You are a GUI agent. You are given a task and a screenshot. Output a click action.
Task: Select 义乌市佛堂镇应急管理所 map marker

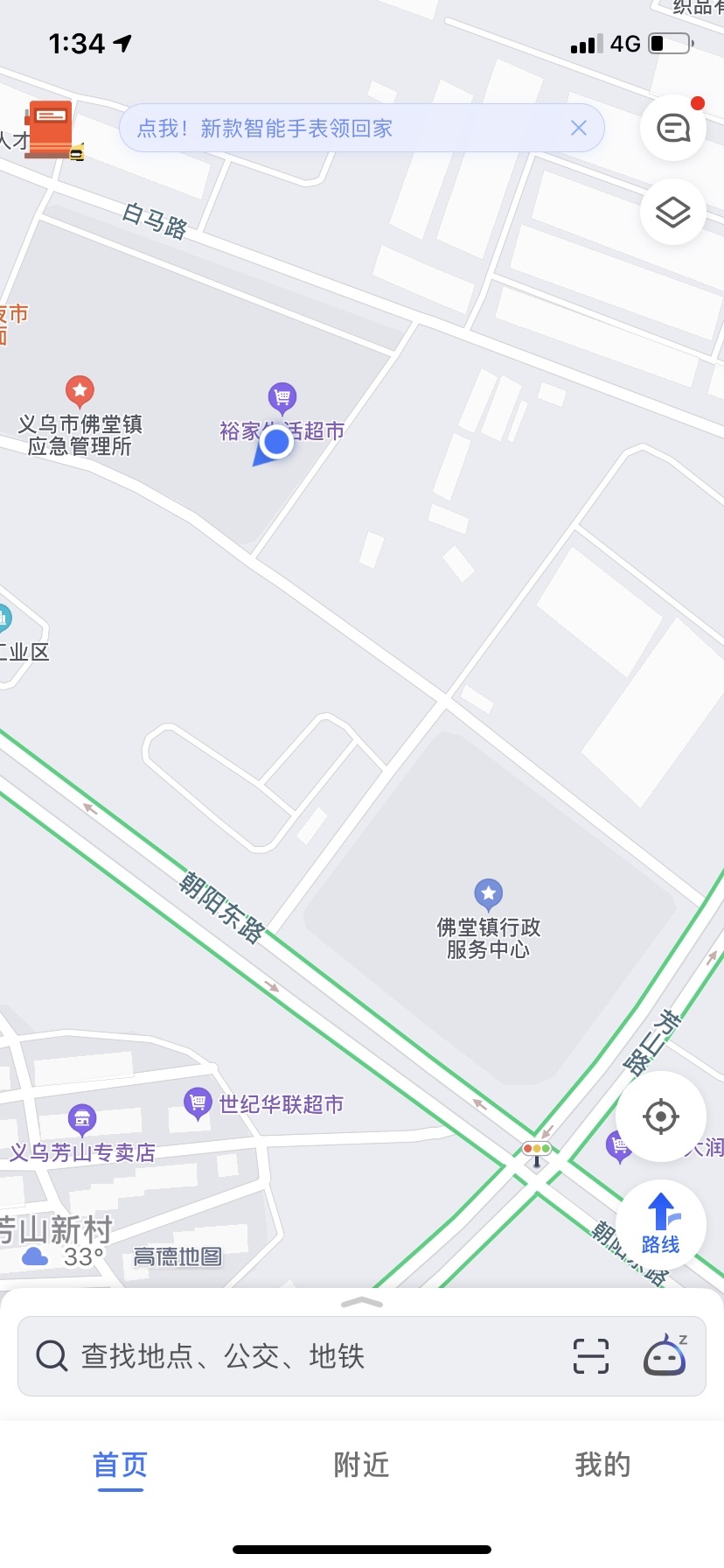pos(80,391)
